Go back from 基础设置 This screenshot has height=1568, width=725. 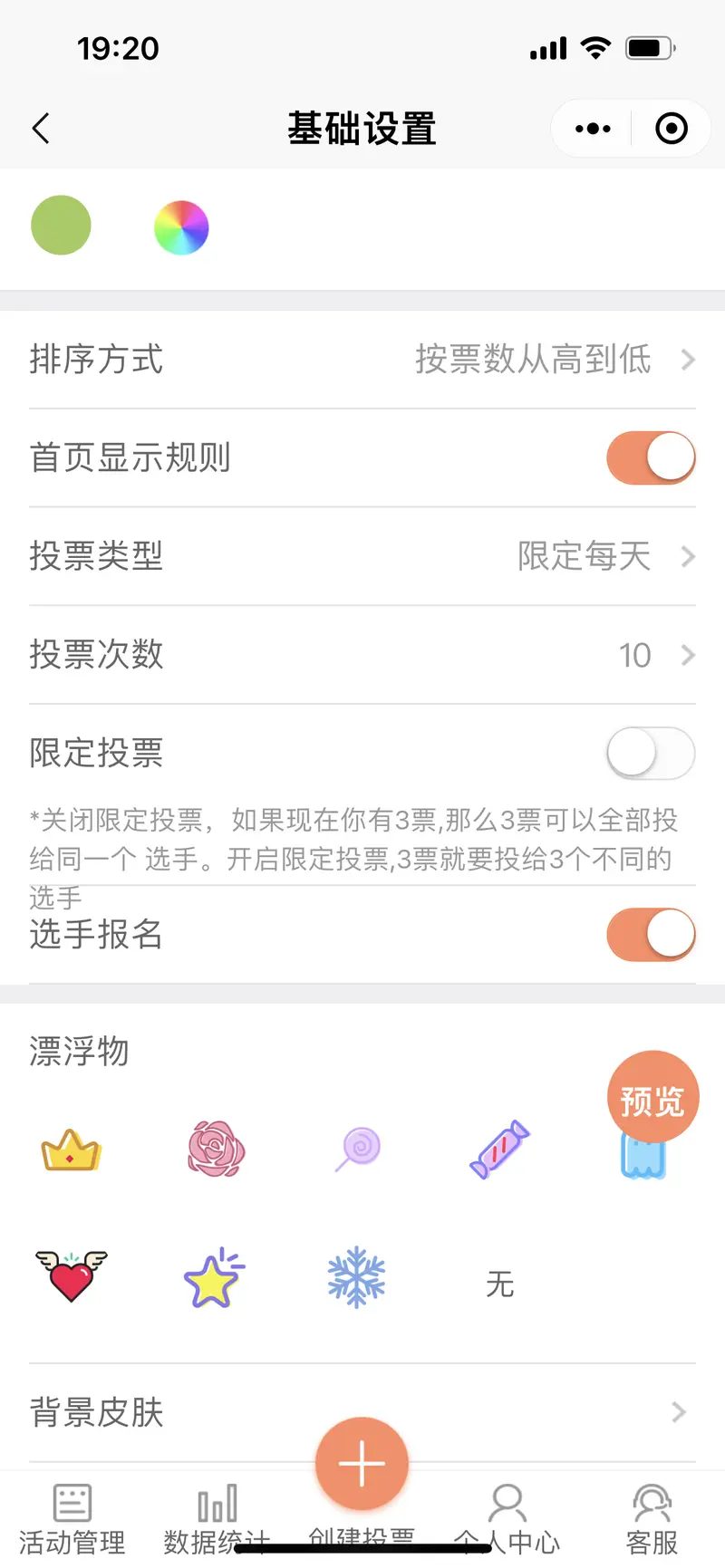[x=41, y=129]
